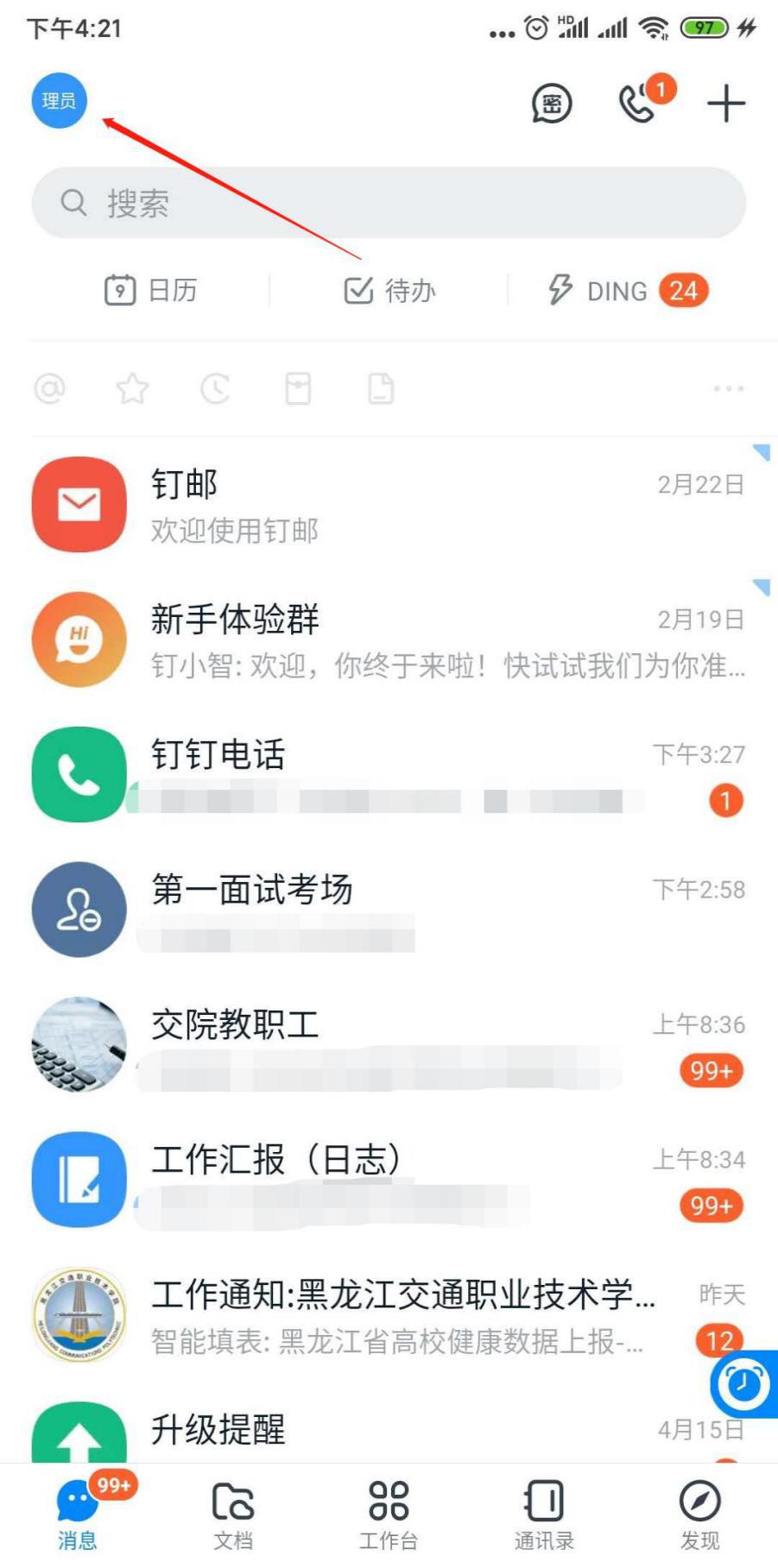Open the 第一面试考场 chat
Viewport: 778px width, 1568px height.
[x=389, y=910]
